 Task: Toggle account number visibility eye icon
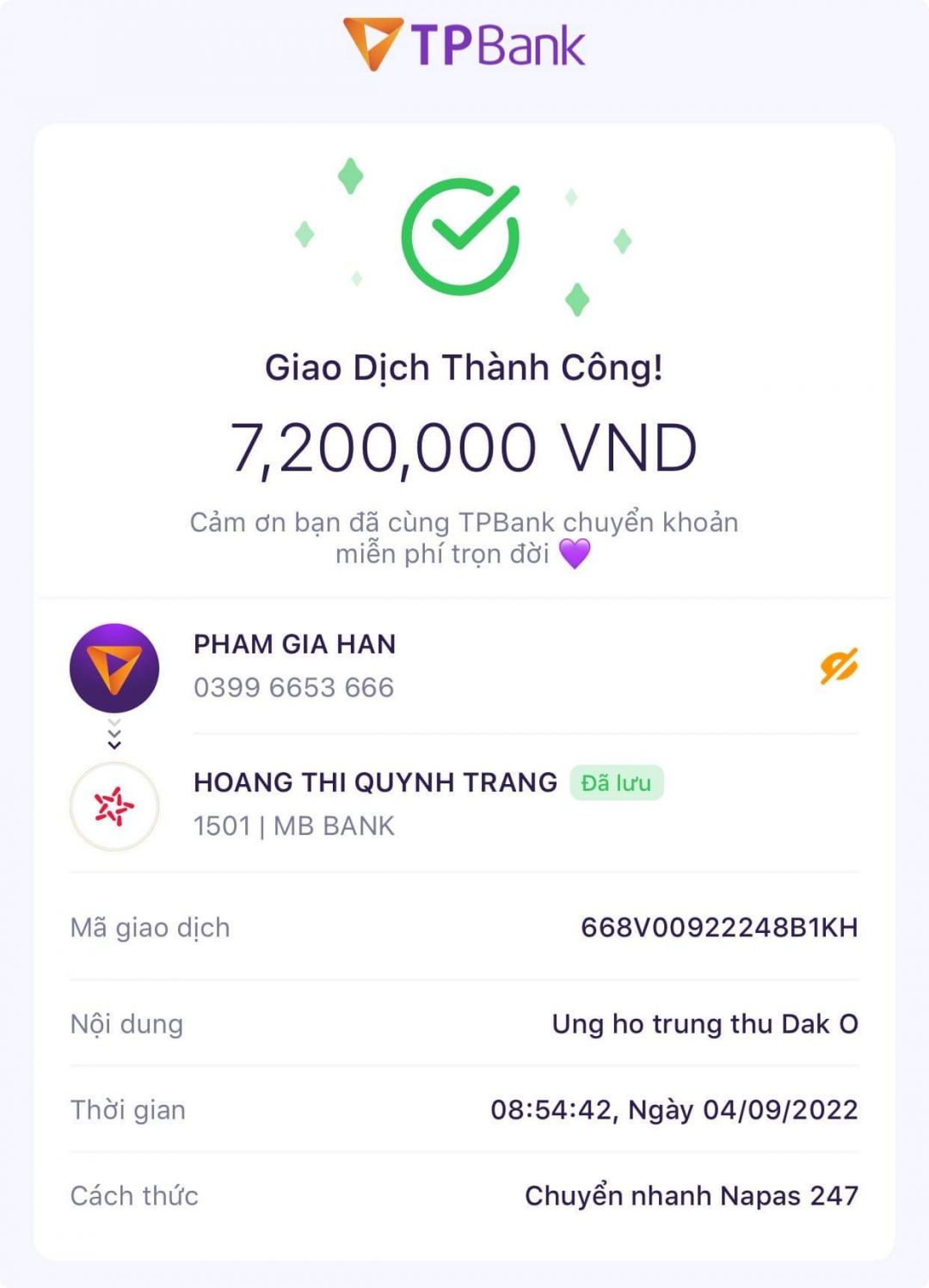[839, 666]
